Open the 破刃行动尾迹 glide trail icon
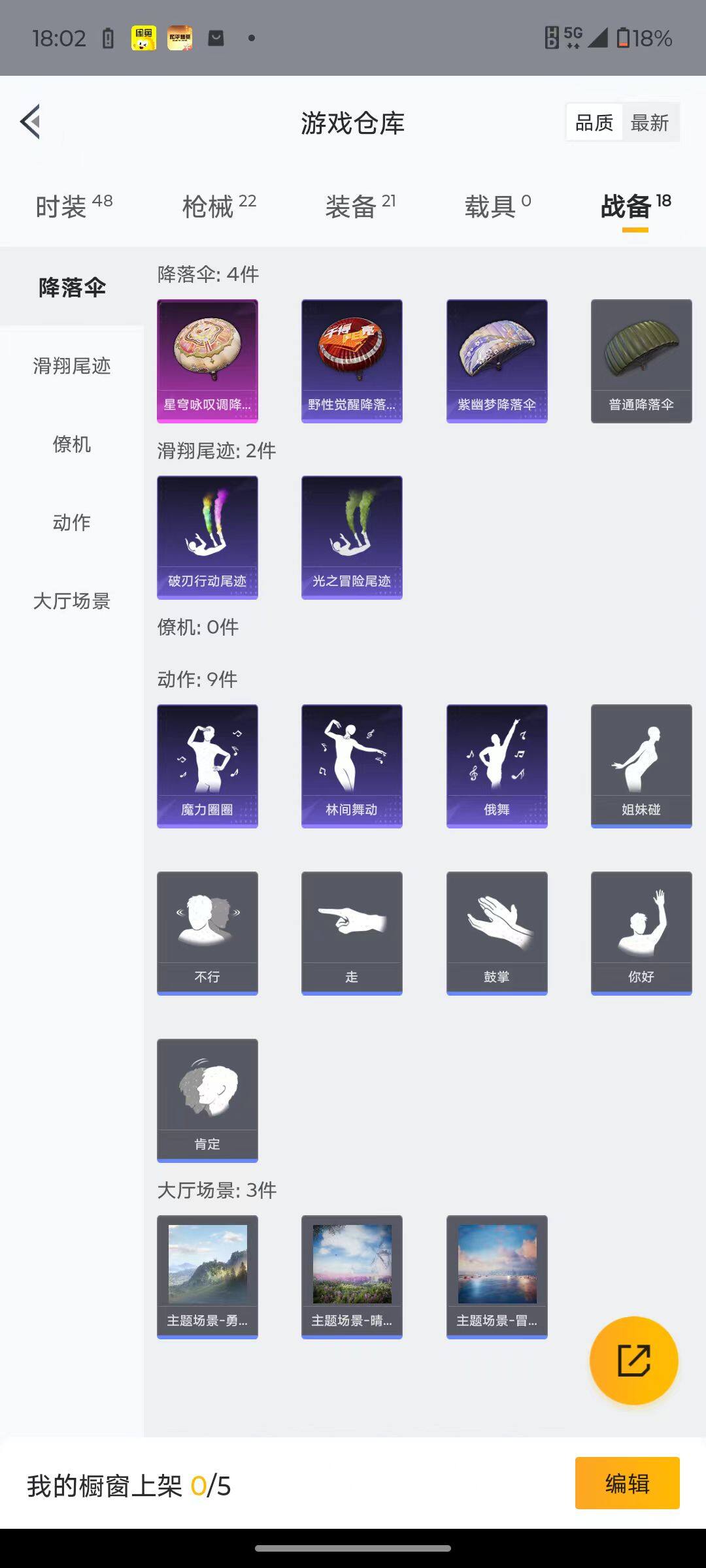Screen dimensions: 706x1568 (207, 536)
